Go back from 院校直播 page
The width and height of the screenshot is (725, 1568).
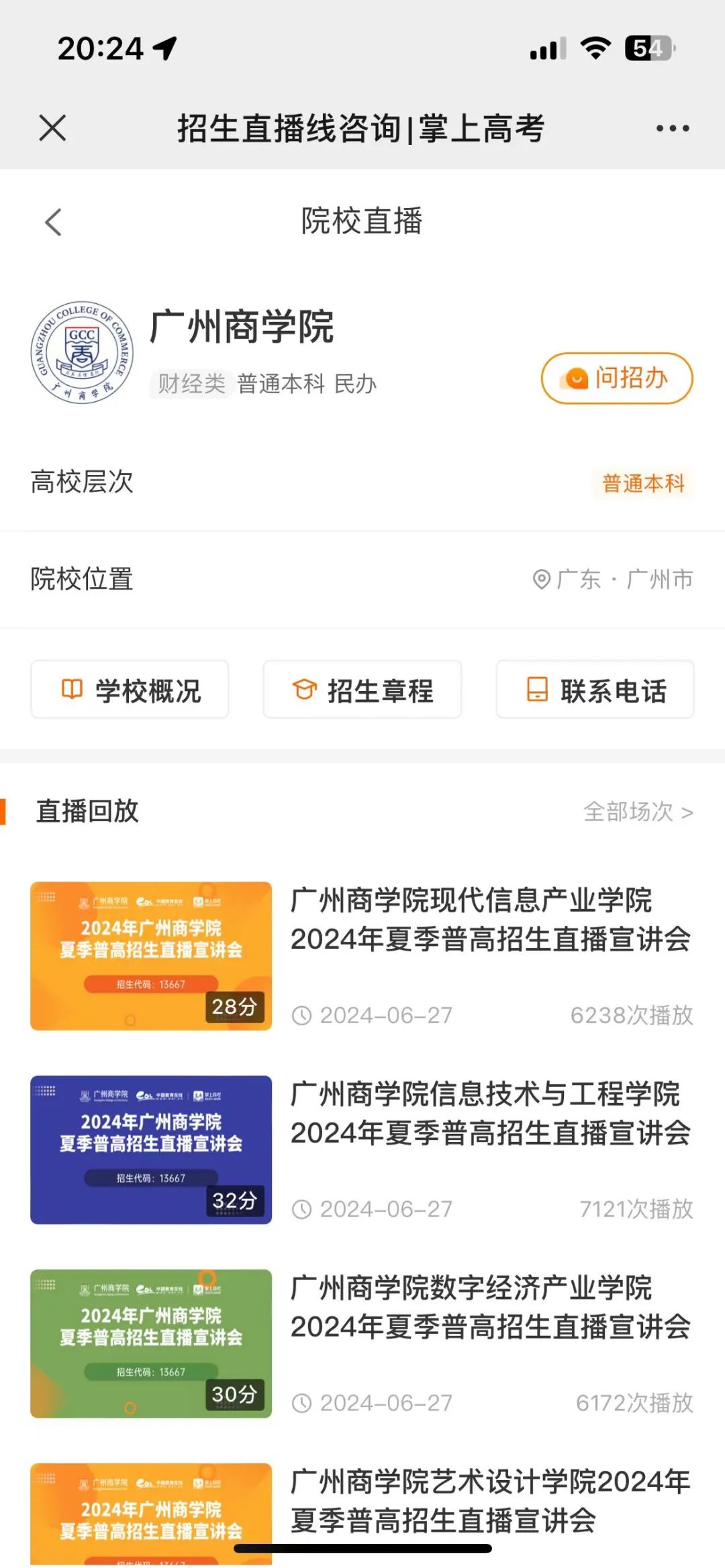pyautogui.click(x=54, y=222)
